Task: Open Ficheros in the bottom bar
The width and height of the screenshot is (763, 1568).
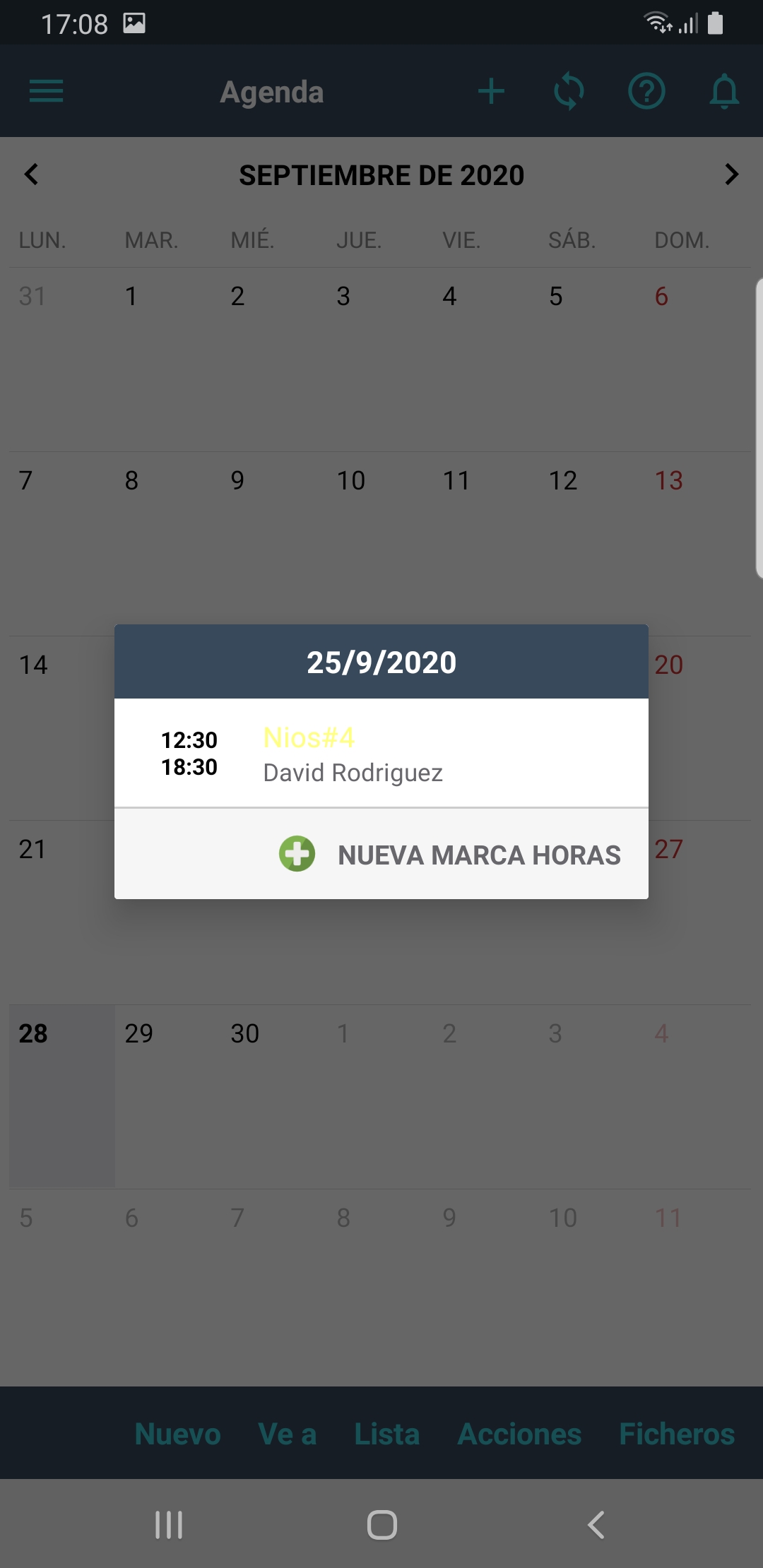Action: click(x=677, y=1434)
